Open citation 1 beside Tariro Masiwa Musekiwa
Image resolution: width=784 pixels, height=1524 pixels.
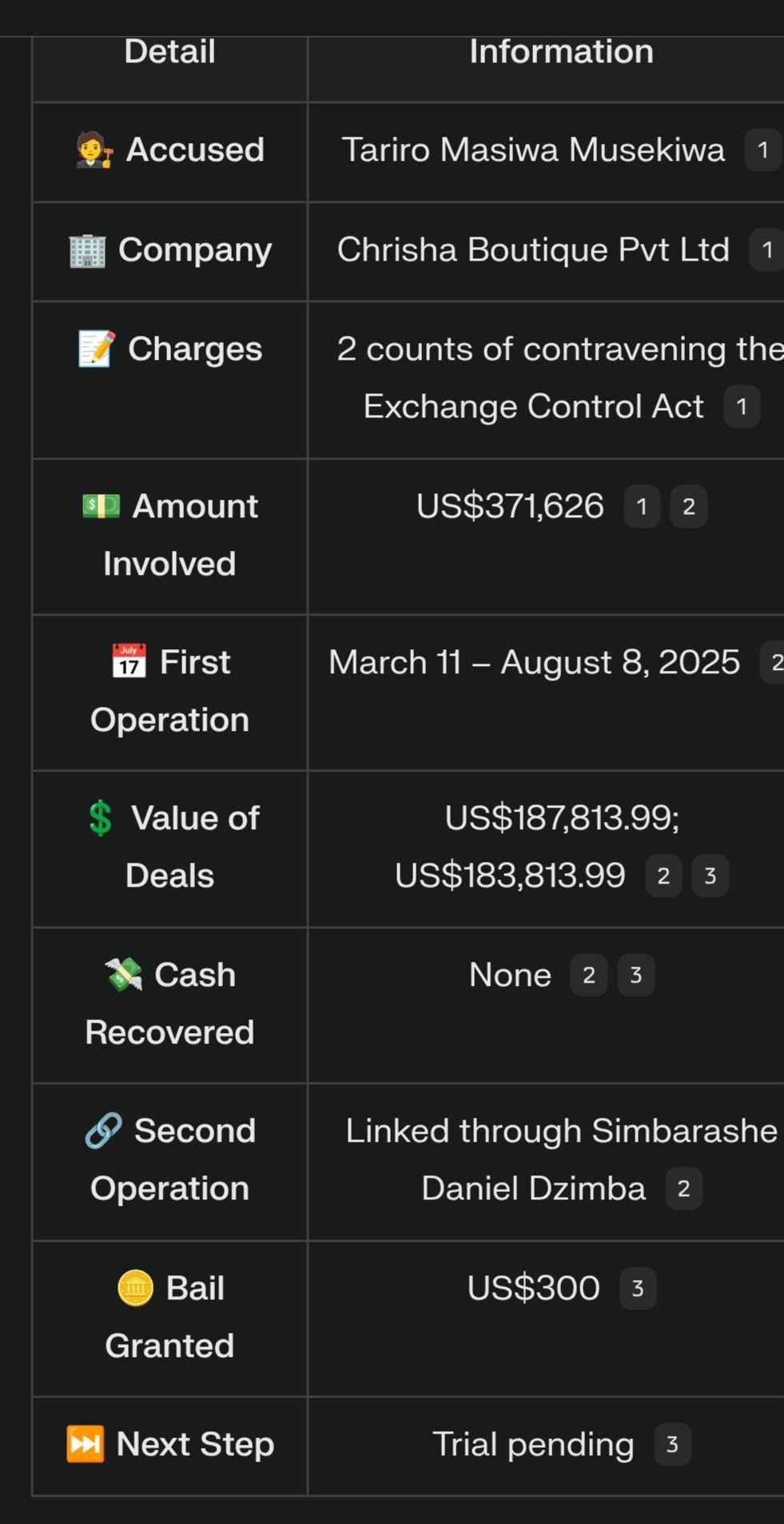click(x=763, y=150)
